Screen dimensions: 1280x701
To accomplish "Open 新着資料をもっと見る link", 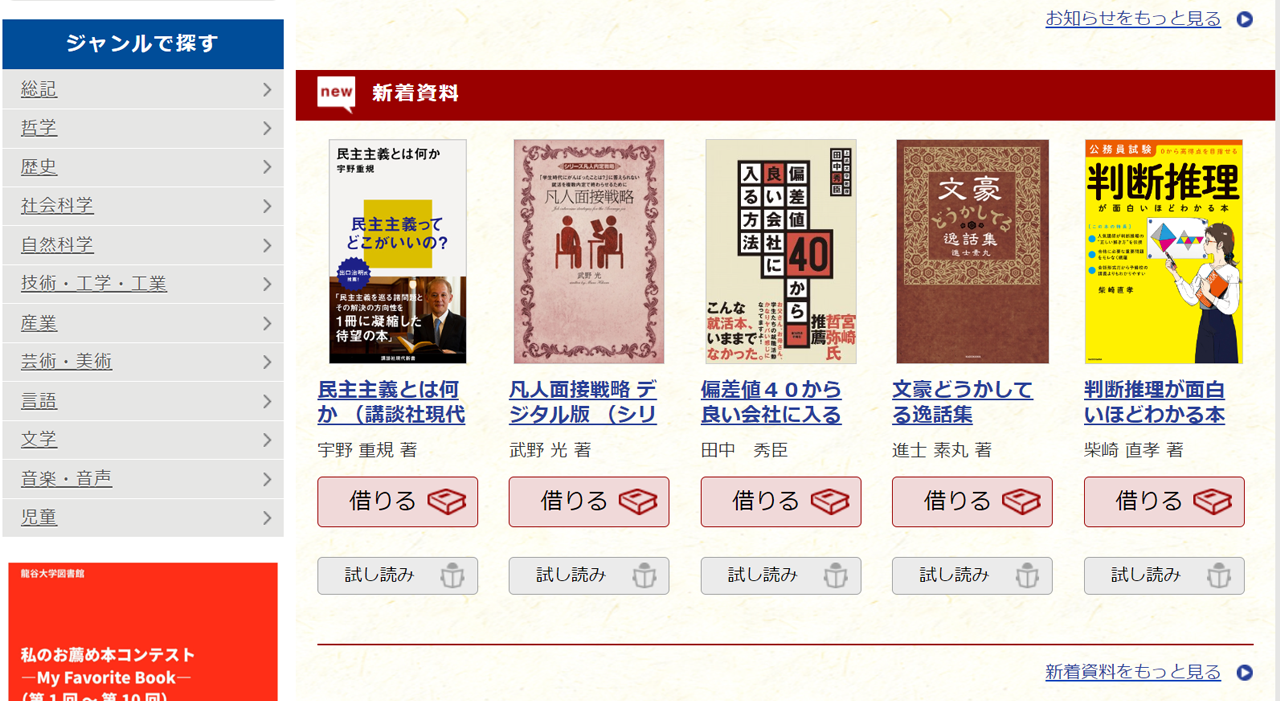I will click(1133, 672).
